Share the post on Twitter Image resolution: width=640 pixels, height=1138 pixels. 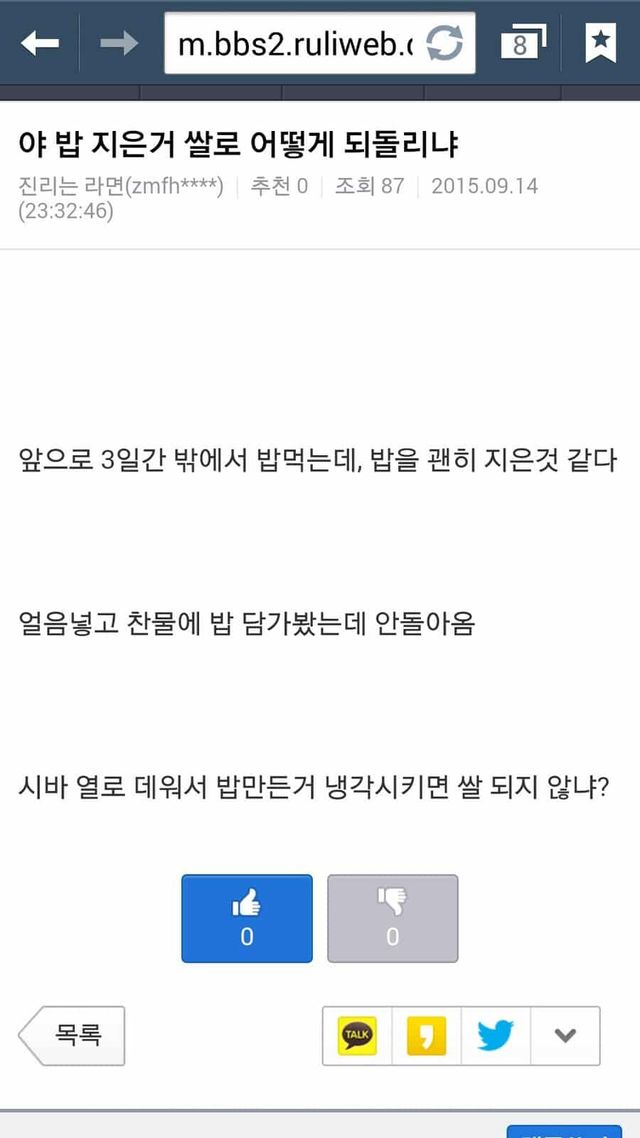click(496, 1036)
